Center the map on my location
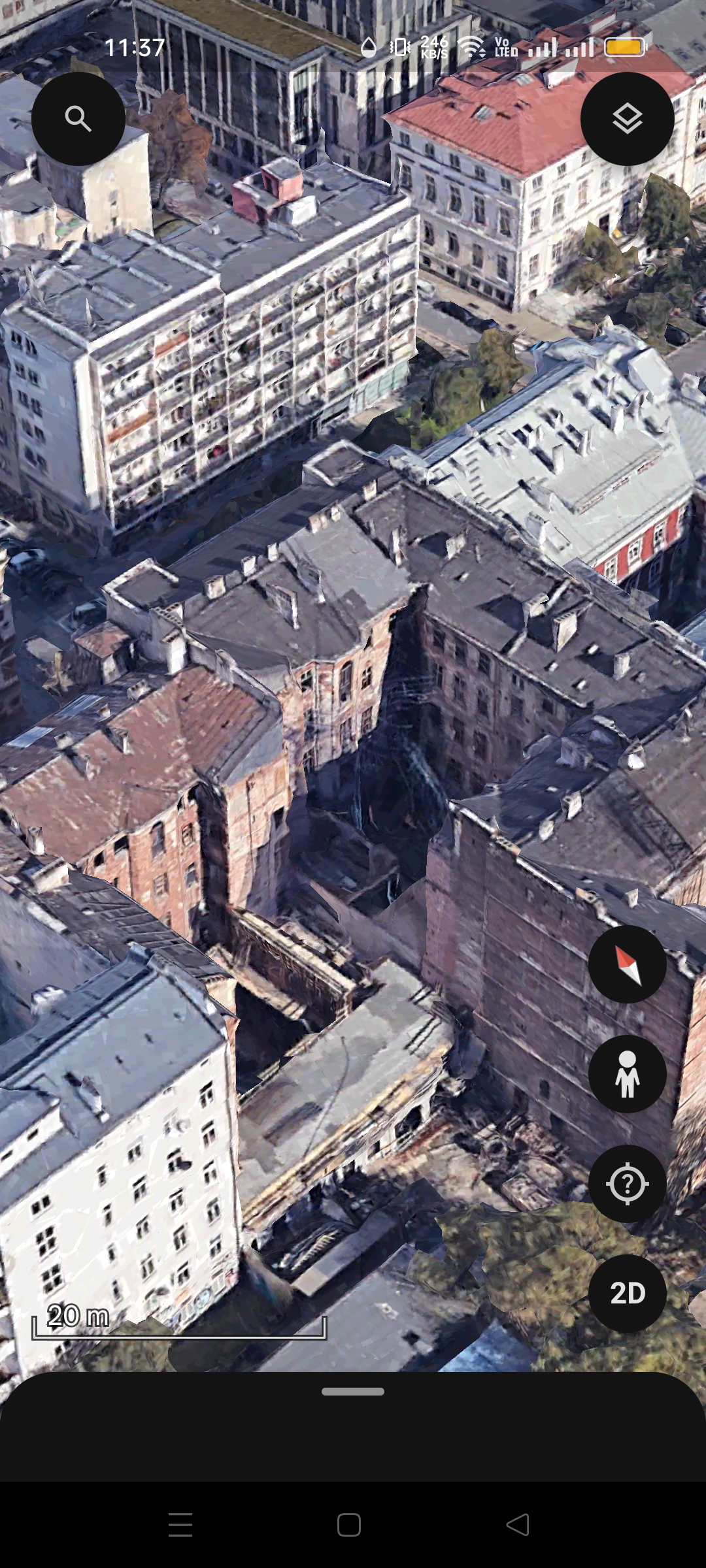The height and width of the screenshot is (1568, 706). click(627, 1184)
